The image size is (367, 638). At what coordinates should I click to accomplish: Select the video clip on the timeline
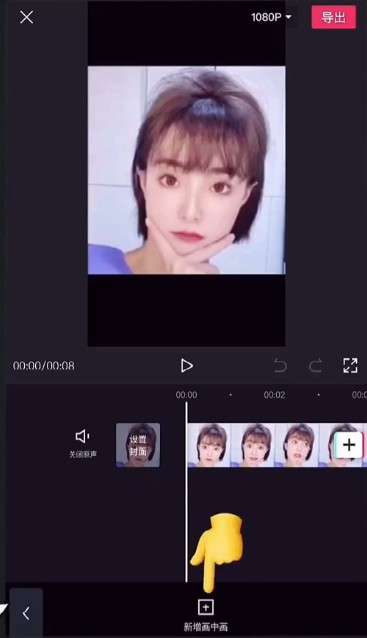pos(260,445)
